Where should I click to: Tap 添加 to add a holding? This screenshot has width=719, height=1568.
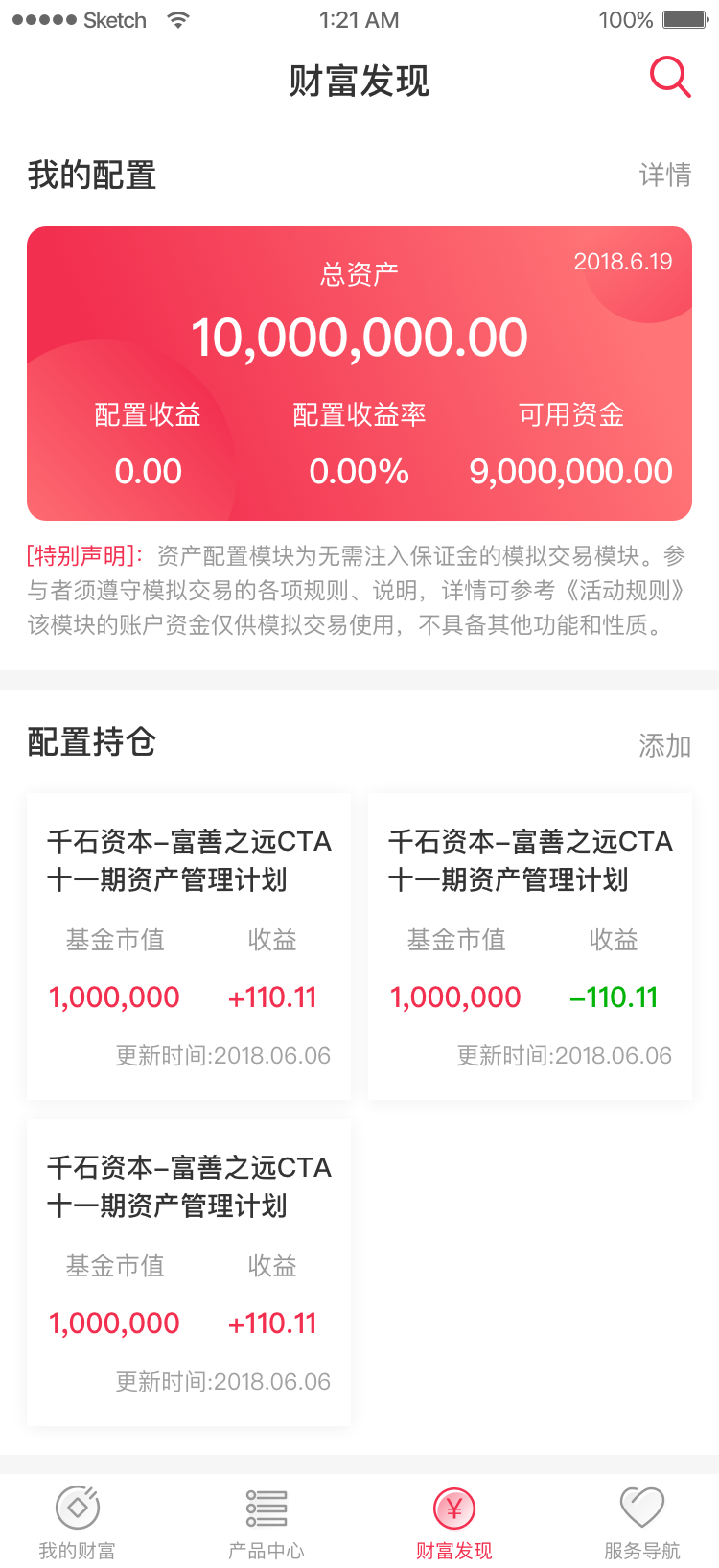665,745
